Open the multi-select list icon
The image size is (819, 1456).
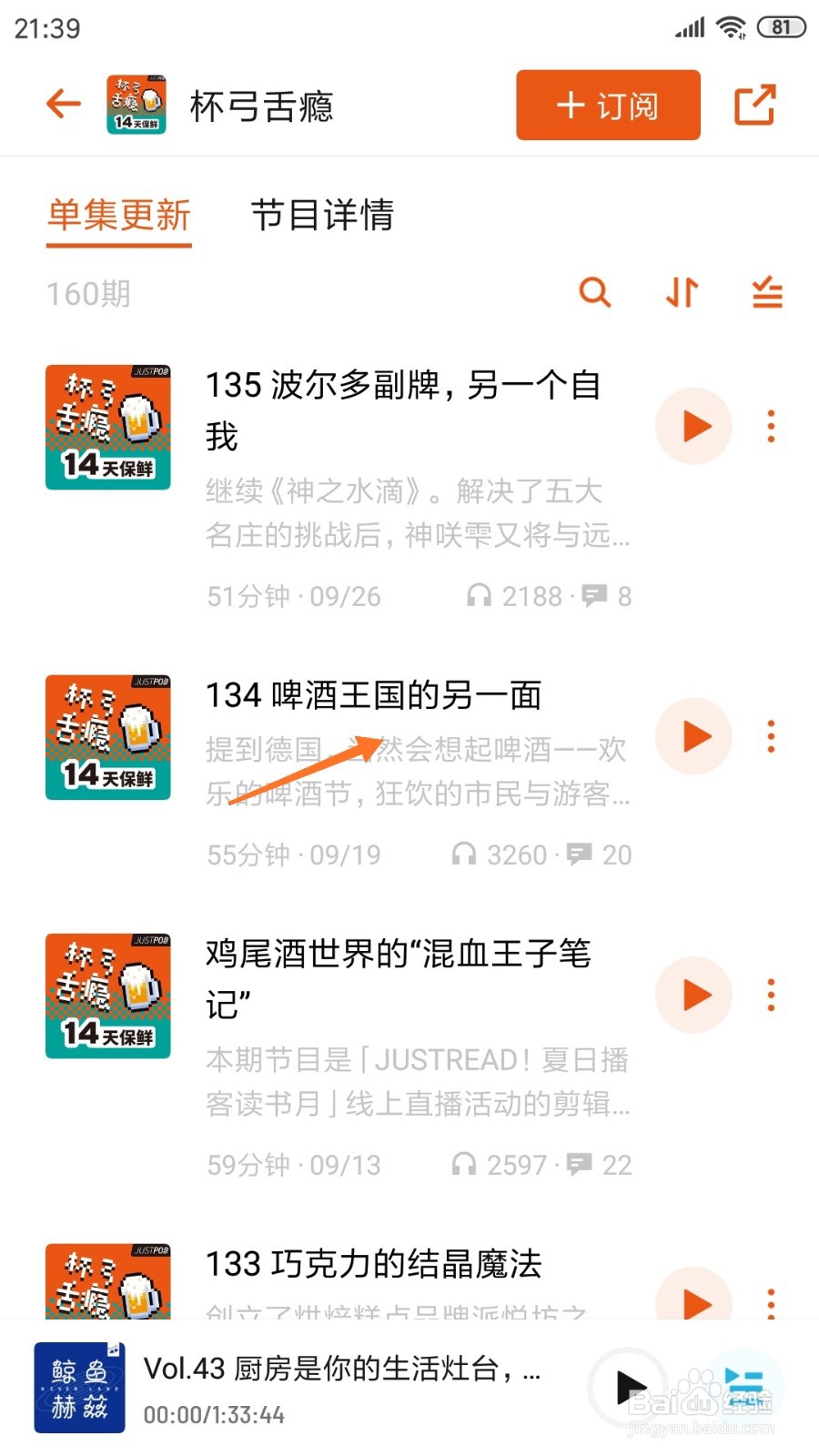[767, 292]
